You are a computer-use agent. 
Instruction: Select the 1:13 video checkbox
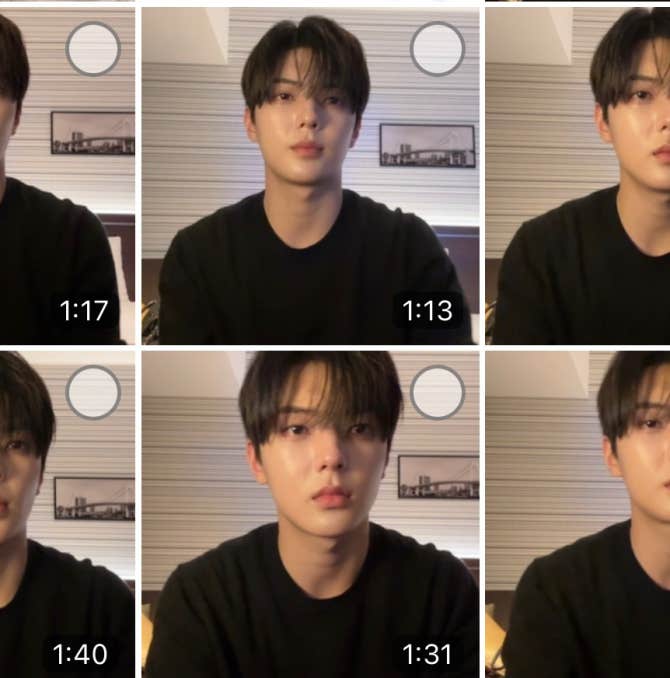coord(437,49)
